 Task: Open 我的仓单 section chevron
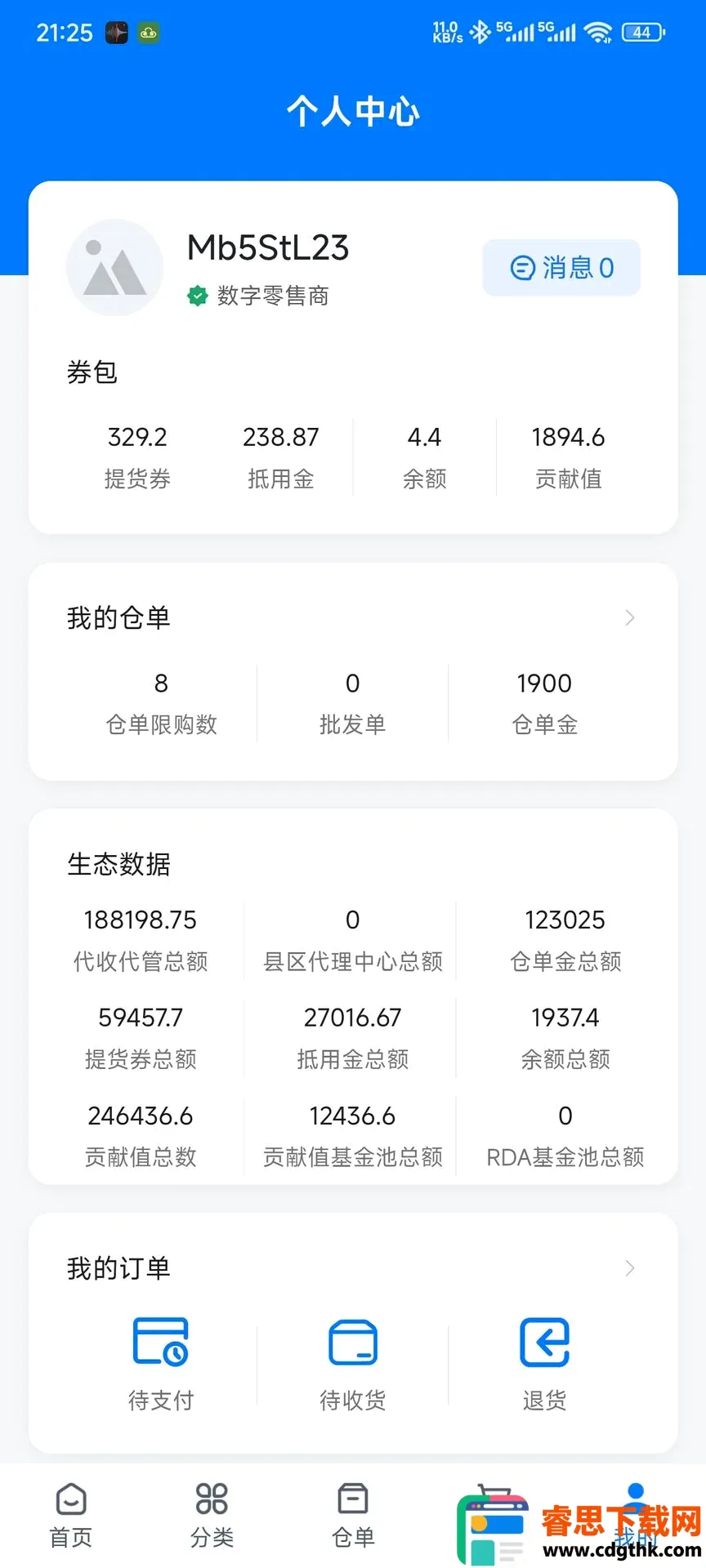629,618
